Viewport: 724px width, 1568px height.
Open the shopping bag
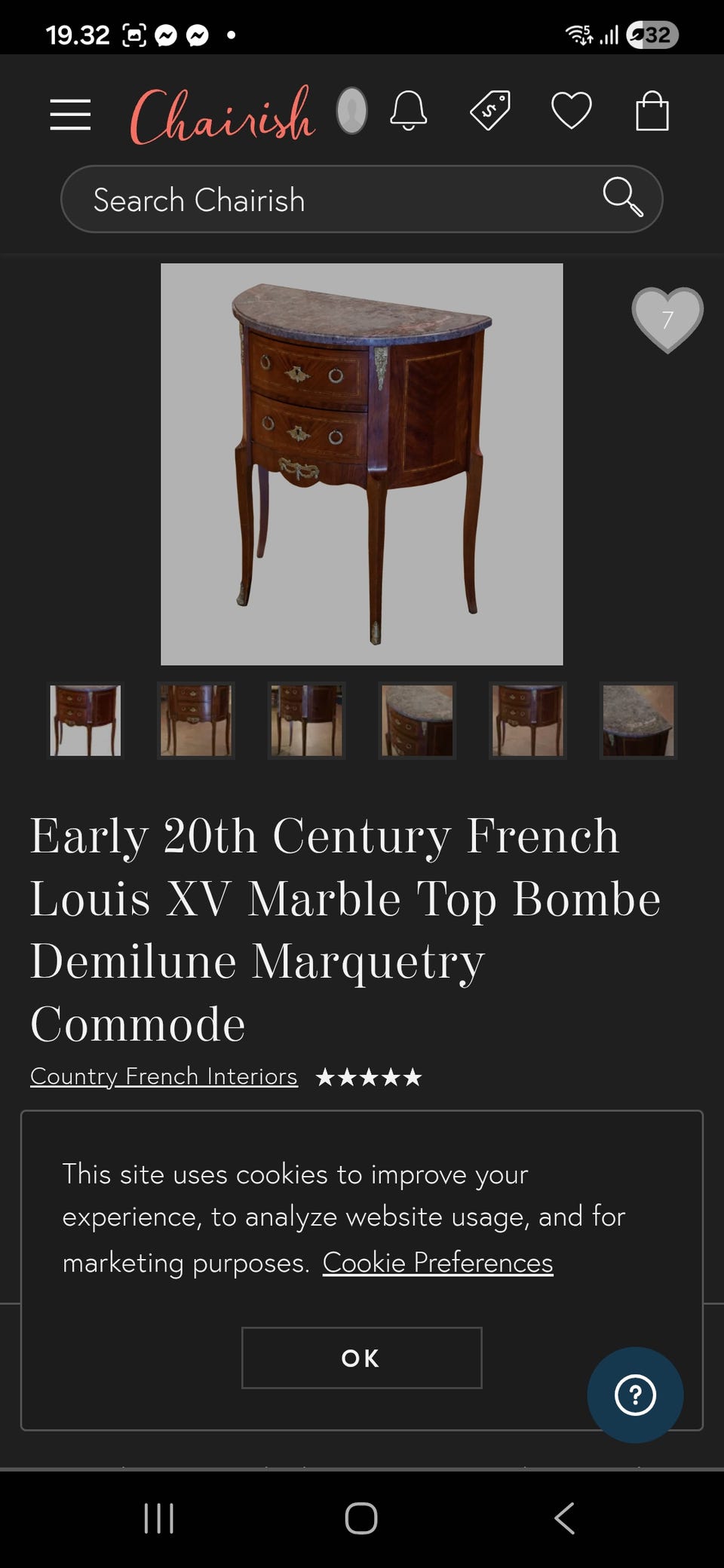pos(652,112)
